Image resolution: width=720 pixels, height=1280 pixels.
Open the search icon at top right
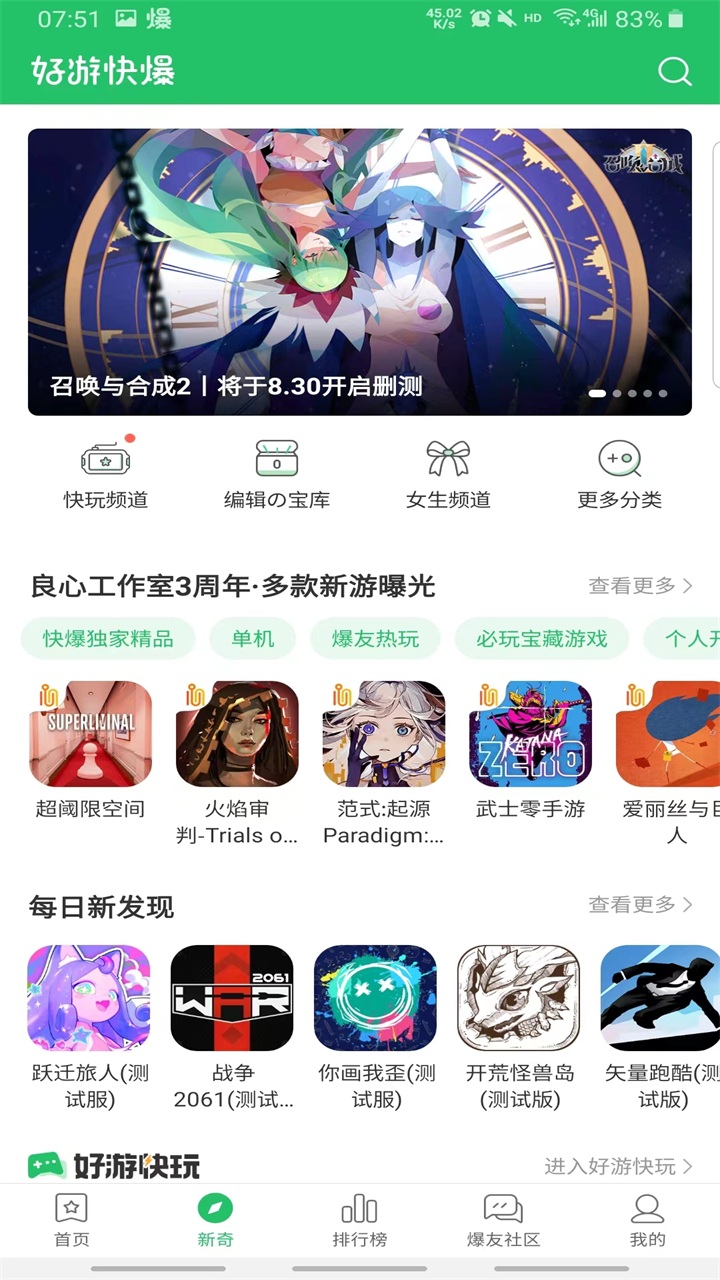[676, 71]
